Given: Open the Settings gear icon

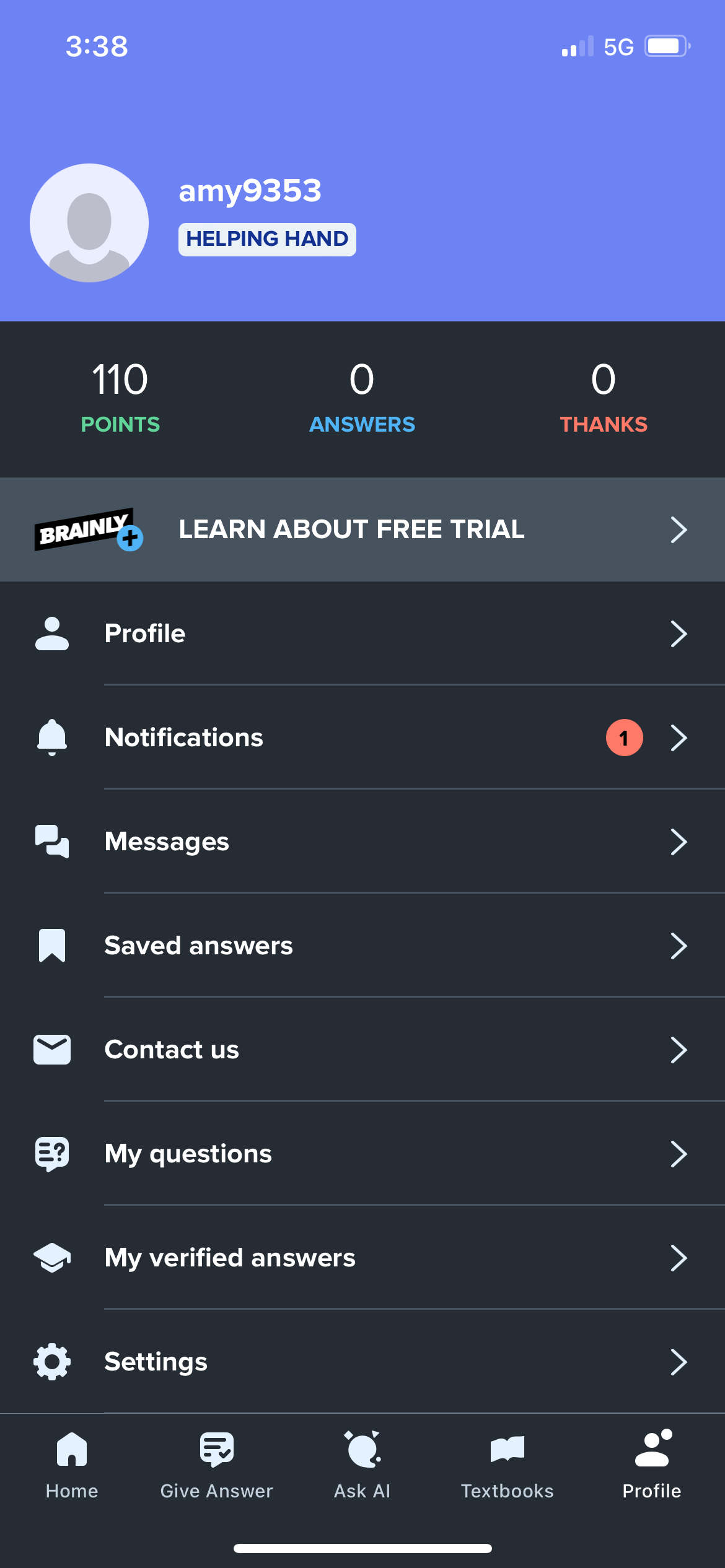Looking at the screenshot, I should (52, 1362).
